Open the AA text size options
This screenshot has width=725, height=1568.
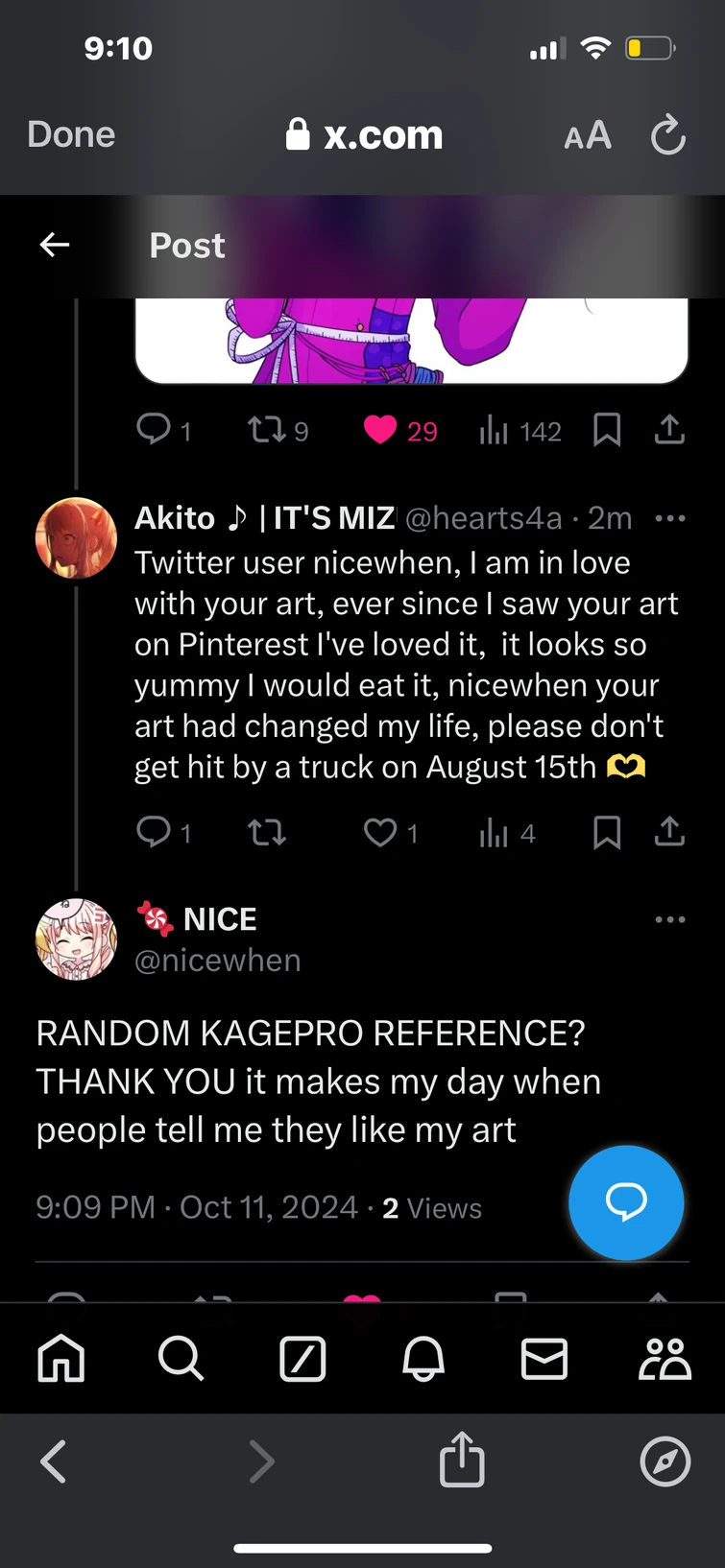pos(588,135)
